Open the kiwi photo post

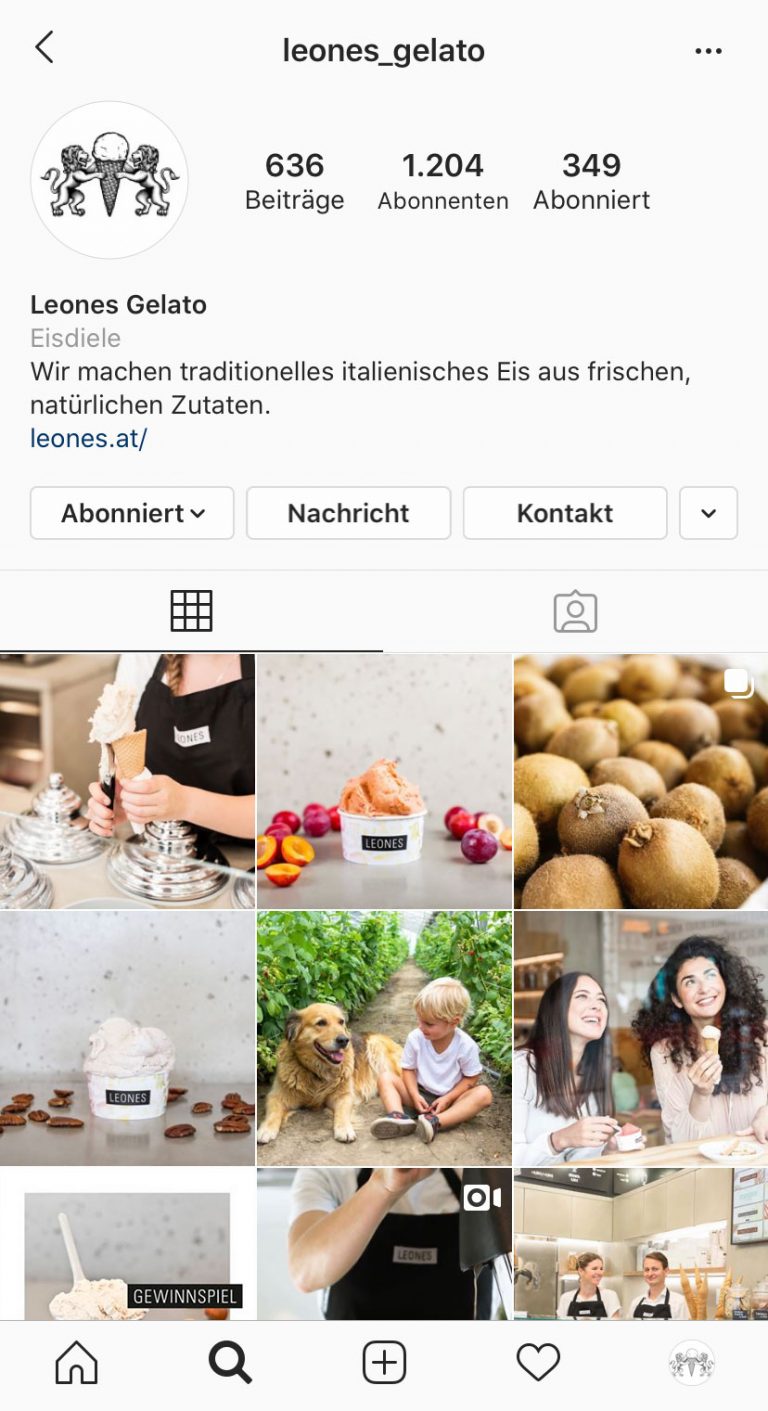(641, 781)
